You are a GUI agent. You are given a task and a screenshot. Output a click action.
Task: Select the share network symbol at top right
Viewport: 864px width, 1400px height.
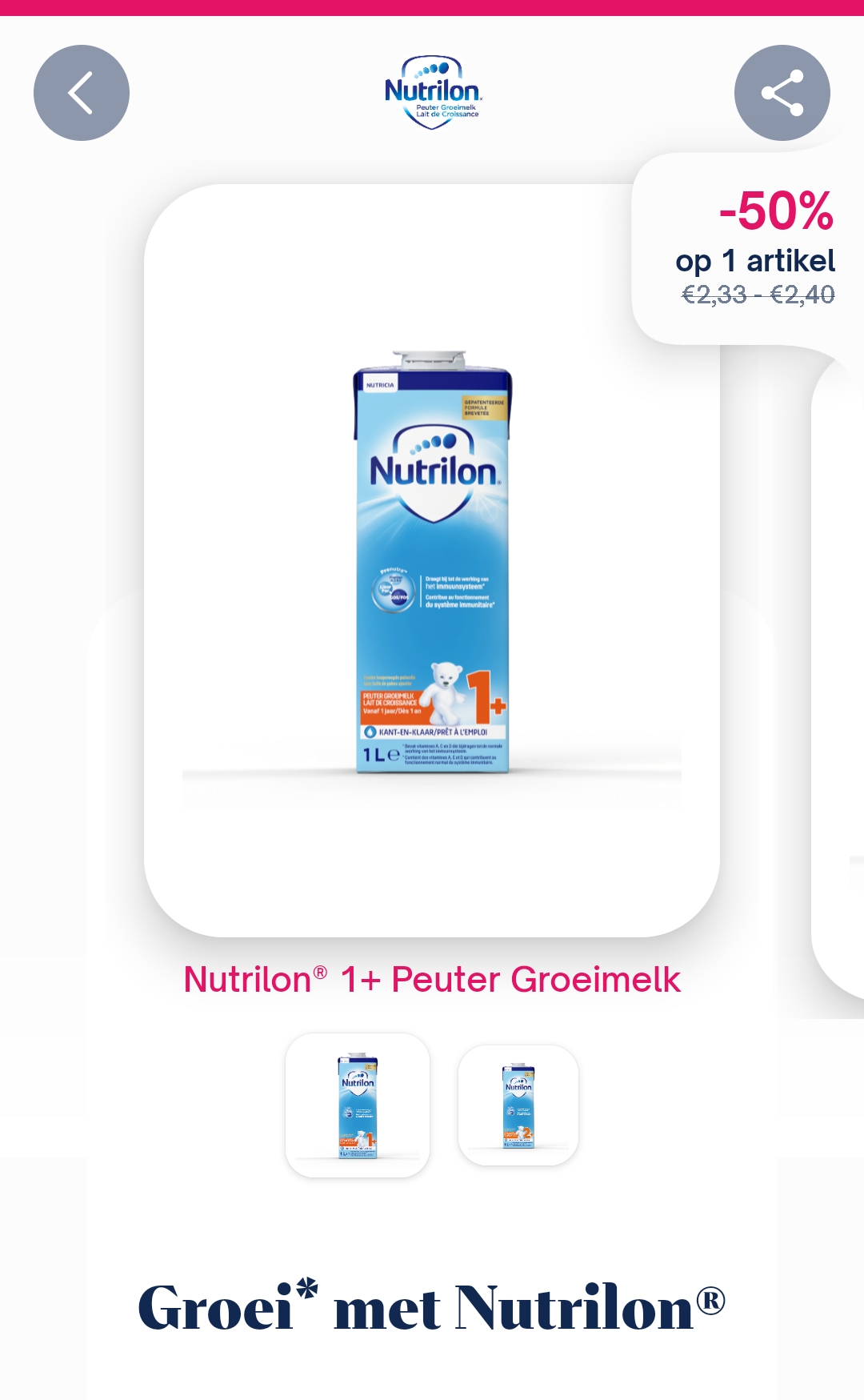tap(782, 92)
